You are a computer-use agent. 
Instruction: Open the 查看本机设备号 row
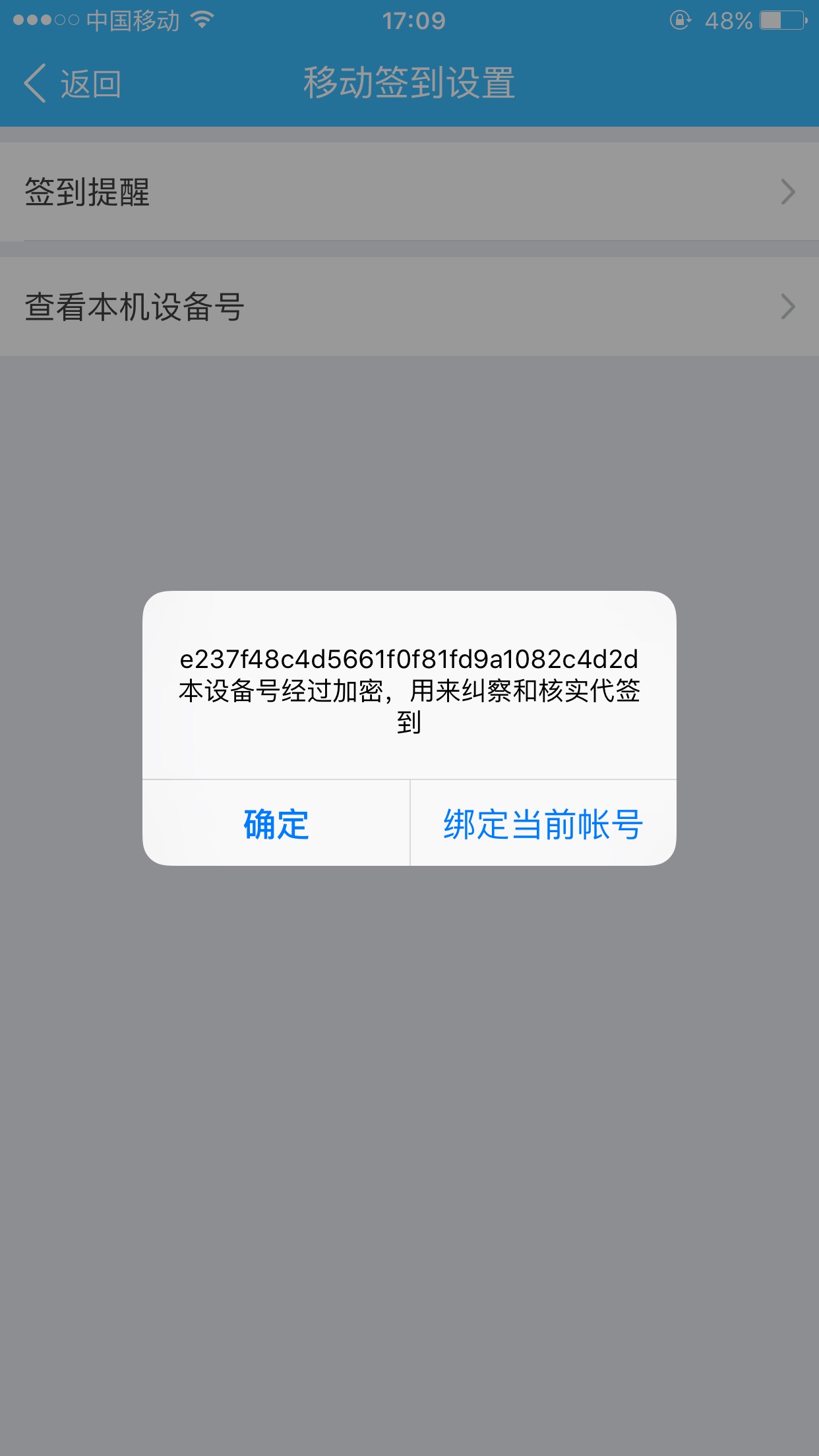coord(409,307)
